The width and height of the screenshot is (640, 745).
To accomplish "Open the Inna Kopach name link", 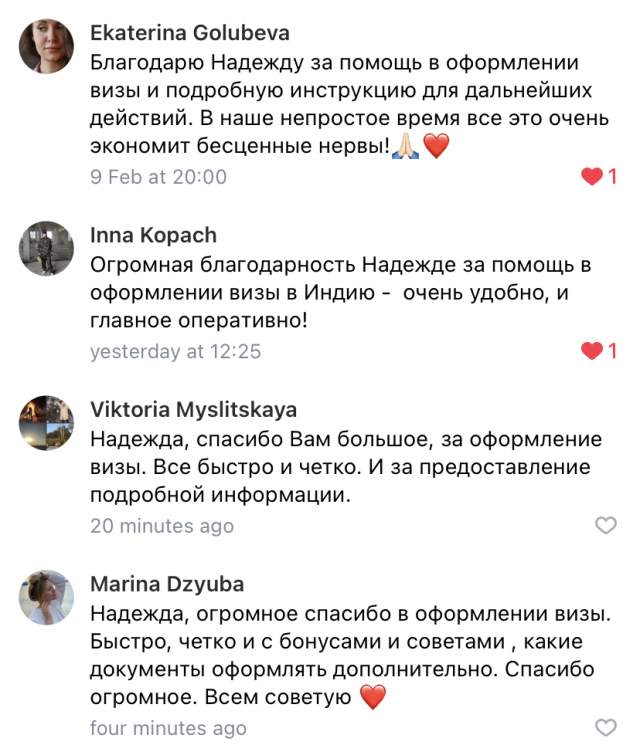I will 153,236.
